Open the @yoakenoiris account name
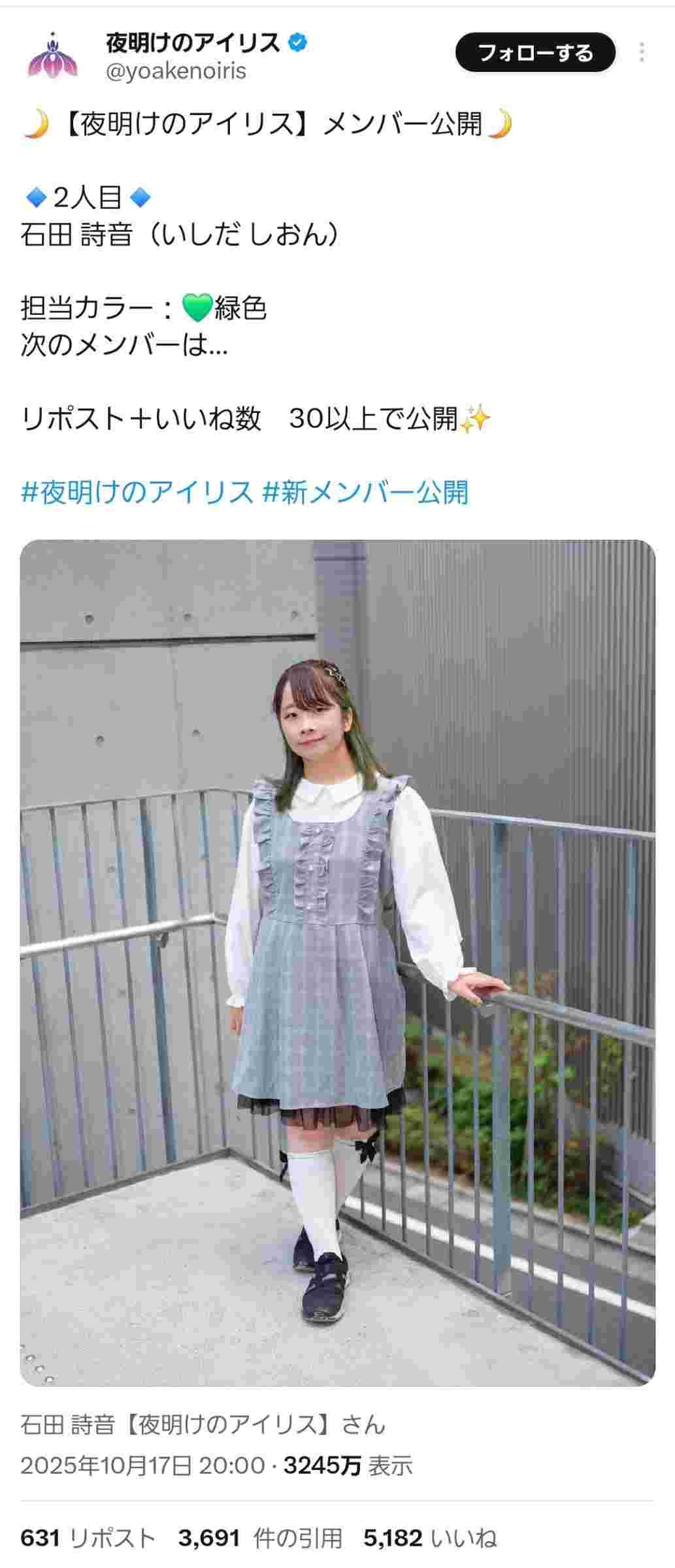Viewport: 675px width, 1568px height. coord(176,71)
